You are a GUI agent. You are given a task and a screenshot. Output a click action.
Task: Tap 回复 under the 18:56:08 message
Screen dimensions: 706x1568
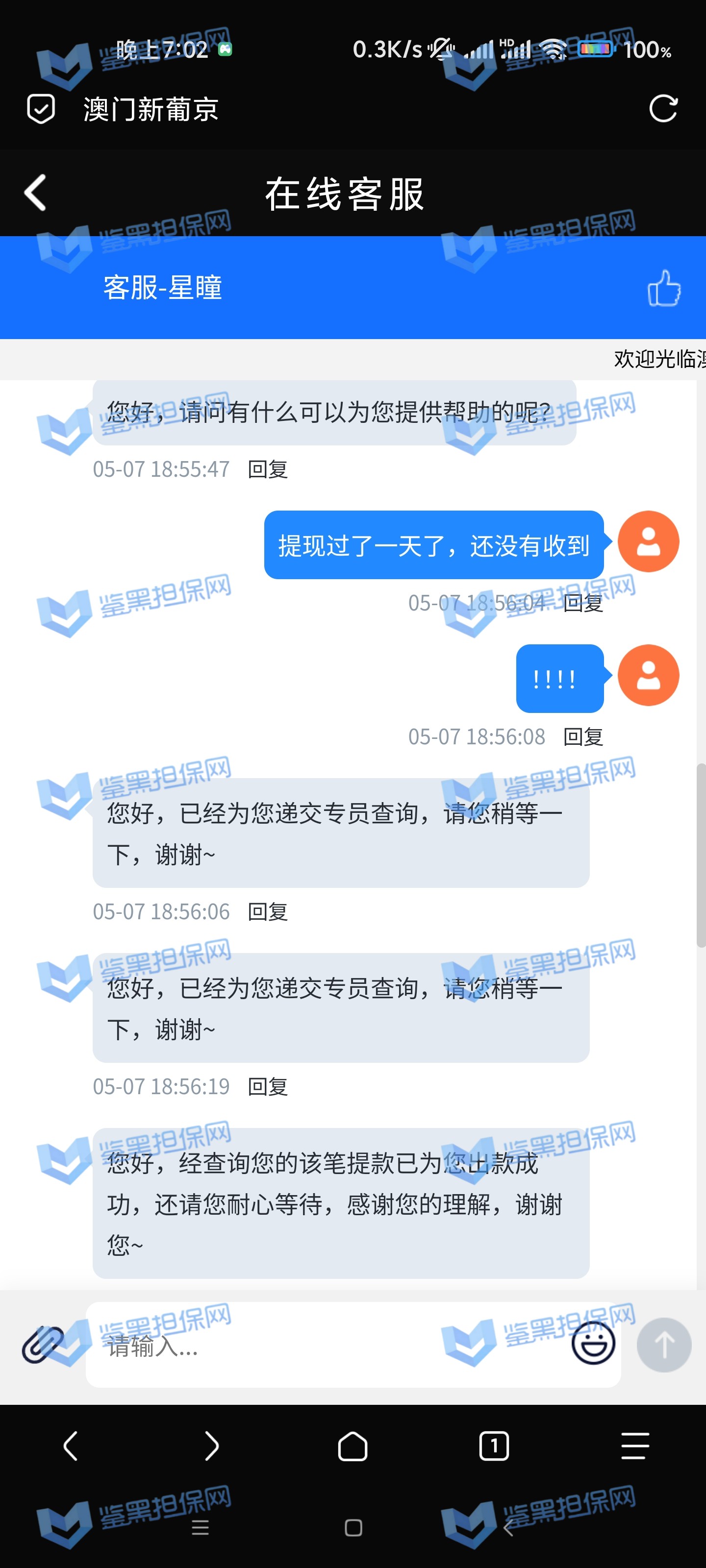pyautogui.click(x=582, y=737)
